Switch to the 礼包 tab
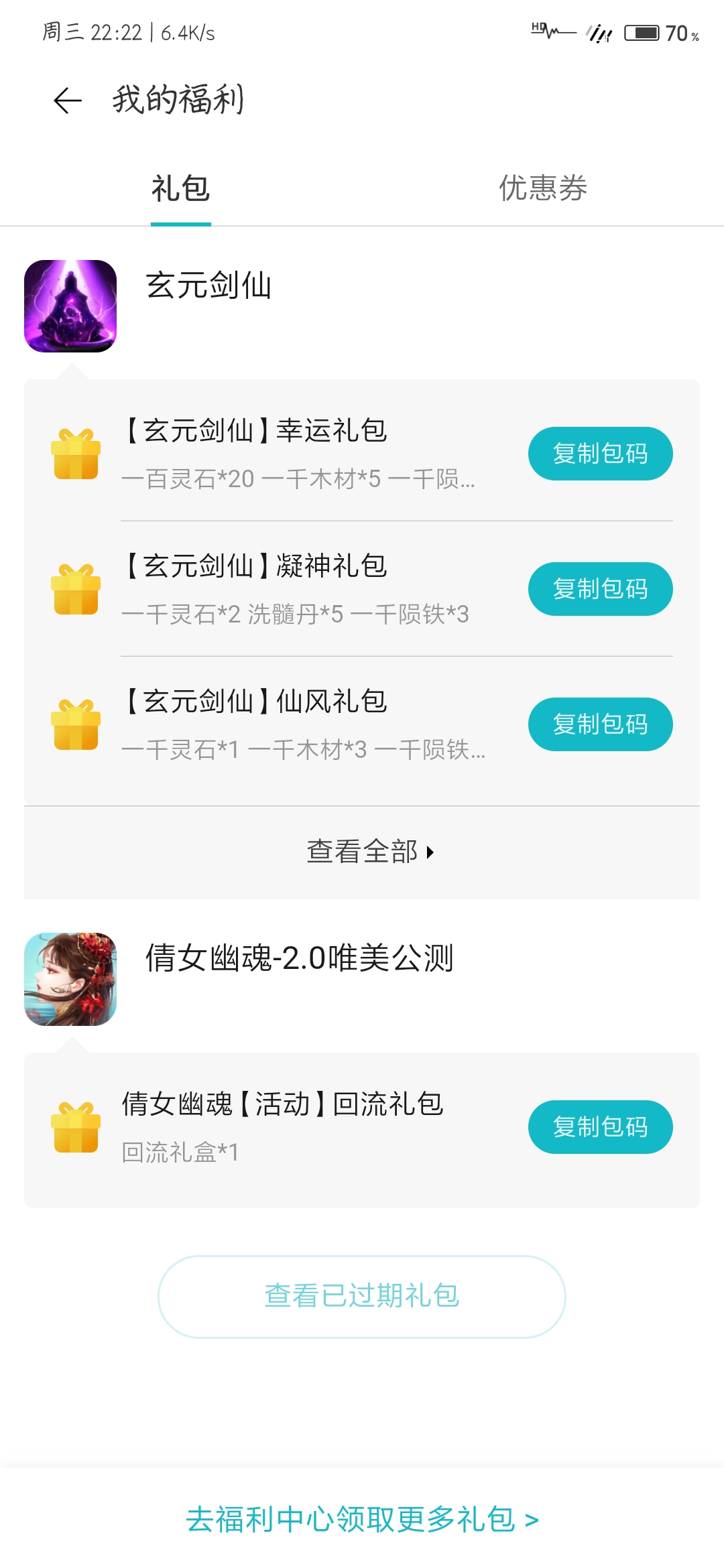The height and width of the screenshot is (1568, 724). click(x=180, y=189)
